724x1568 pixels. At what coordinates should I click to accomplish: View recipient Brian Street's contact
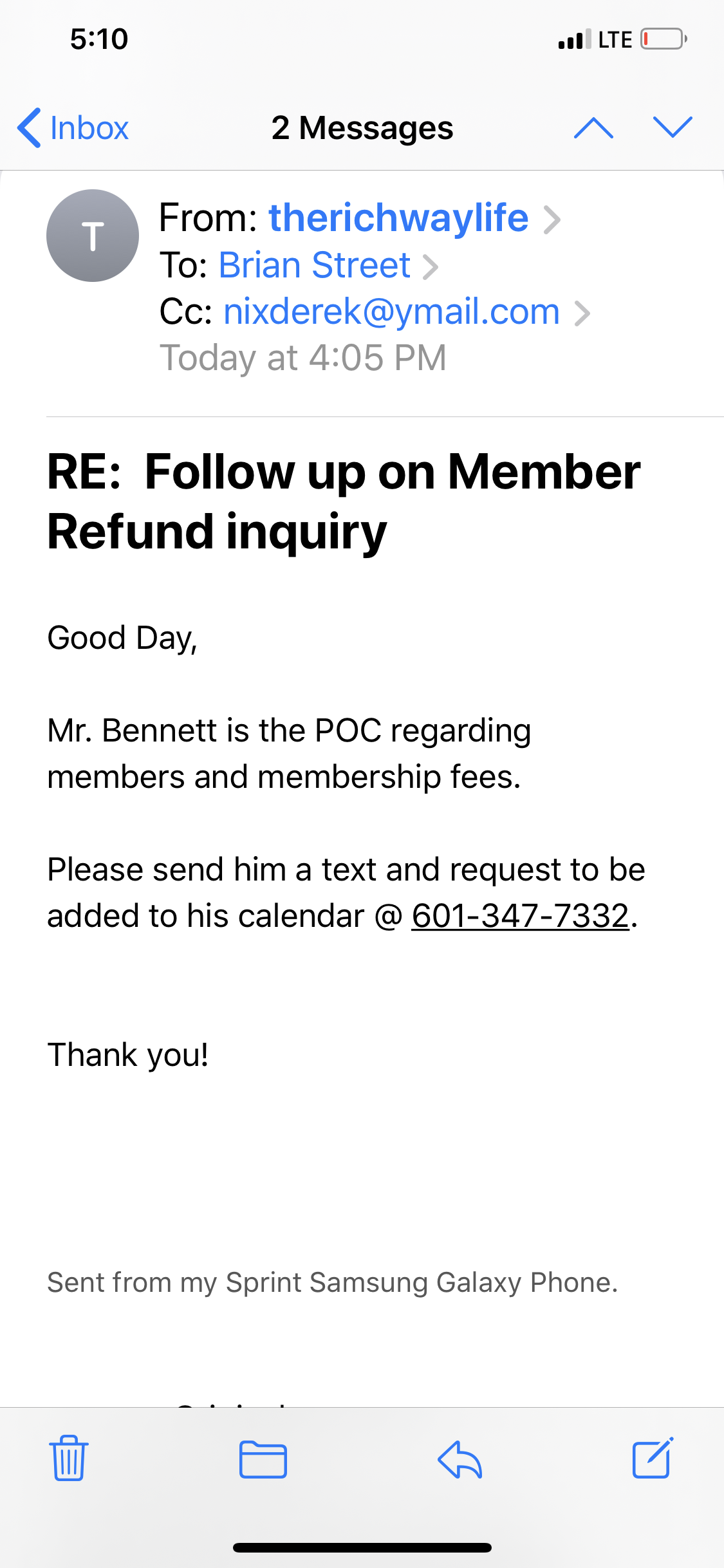(314, 265)
